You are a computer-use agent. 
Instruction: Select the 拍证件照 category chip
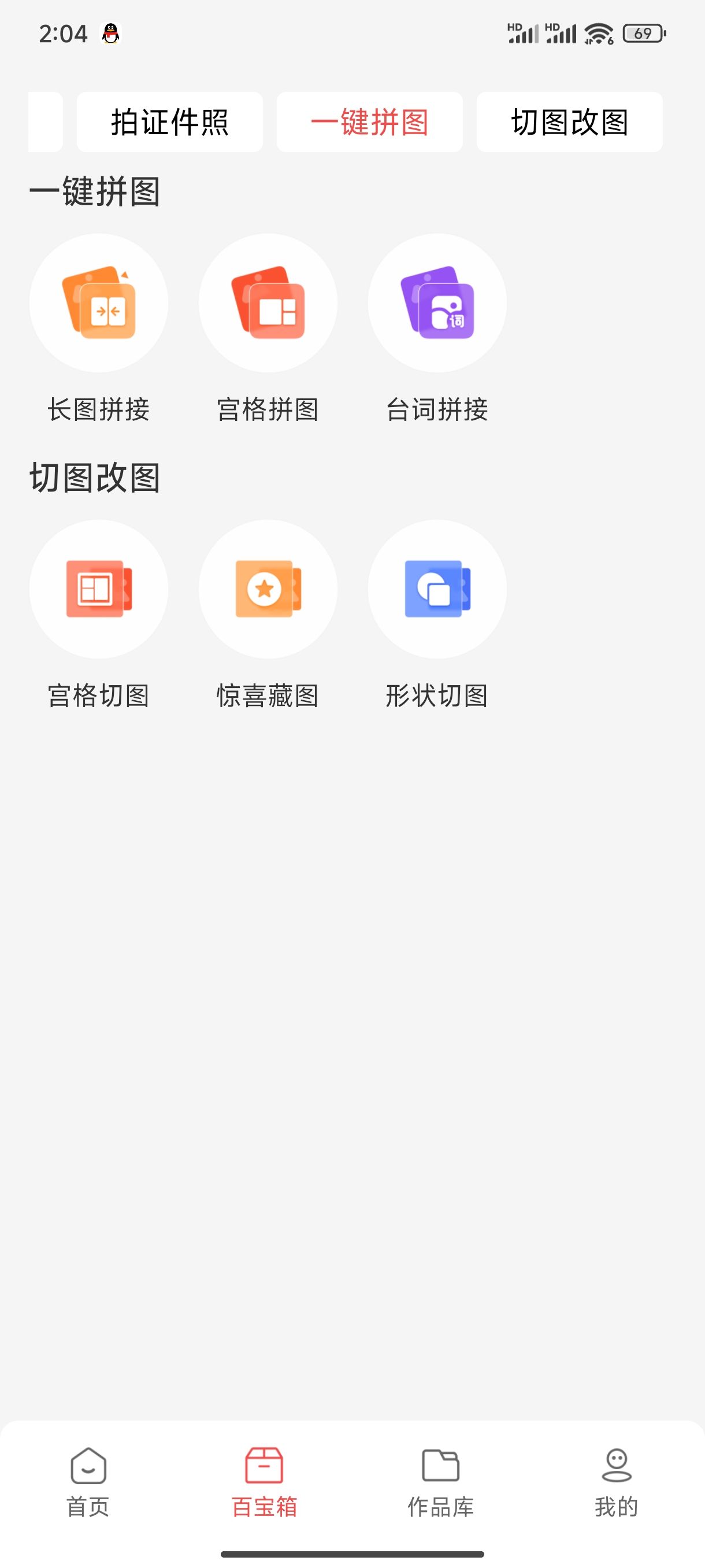click(170, 122)
